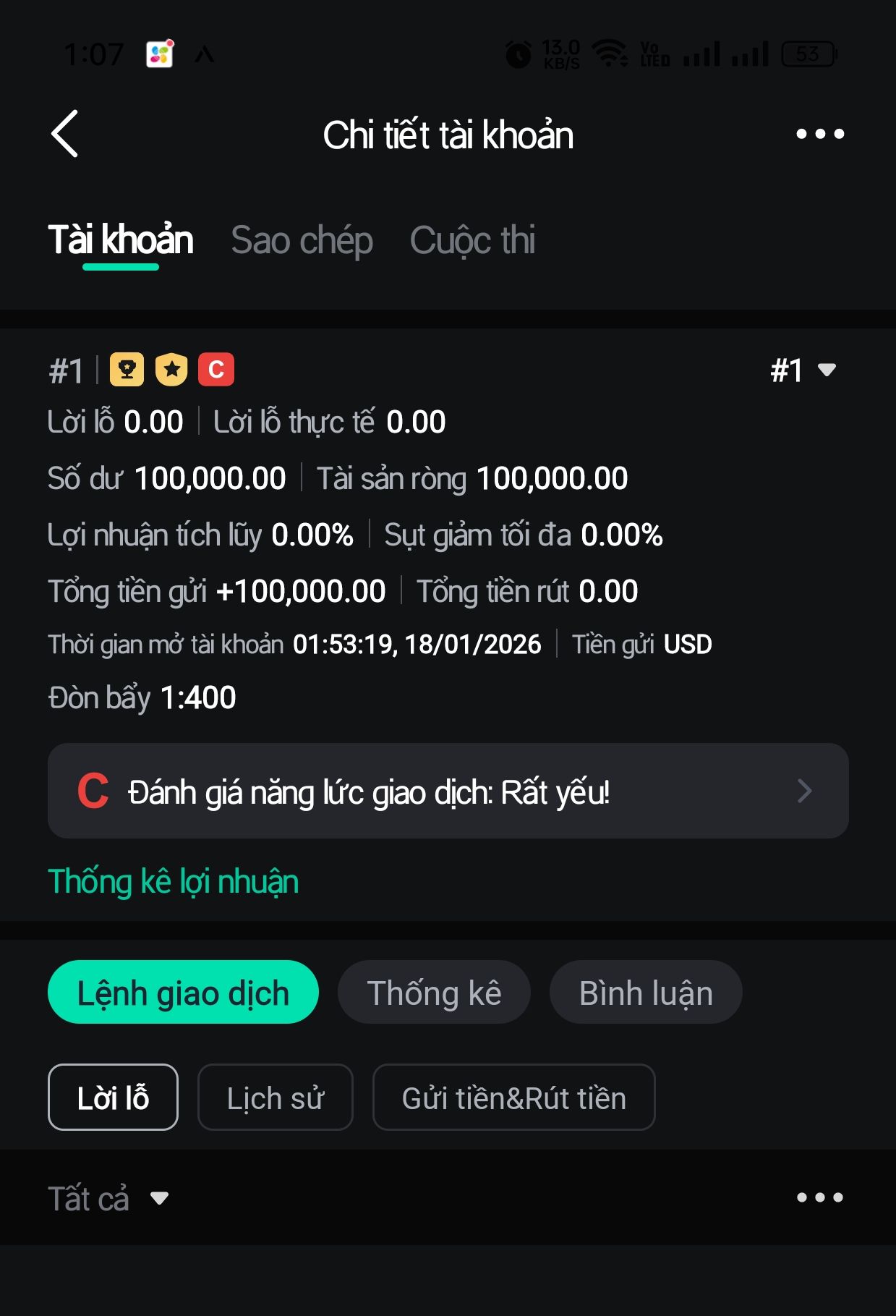Open Đánh giá năng lực giao dịch
Viewport: 896px width, 1316px height.
click(x=448, y=791)
